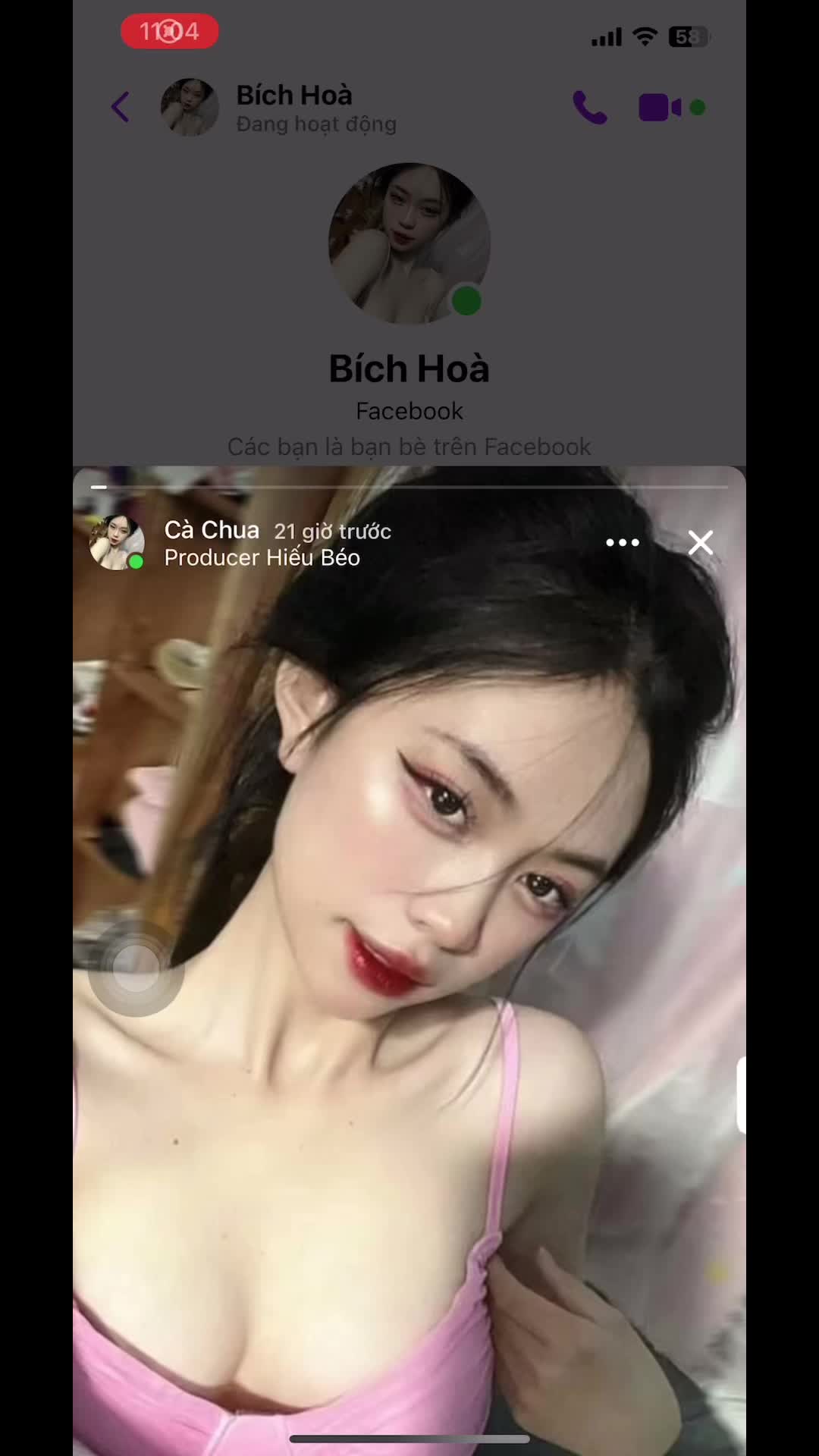Select the voice call icon
The image size is (819, 1456).
[591, 106]
